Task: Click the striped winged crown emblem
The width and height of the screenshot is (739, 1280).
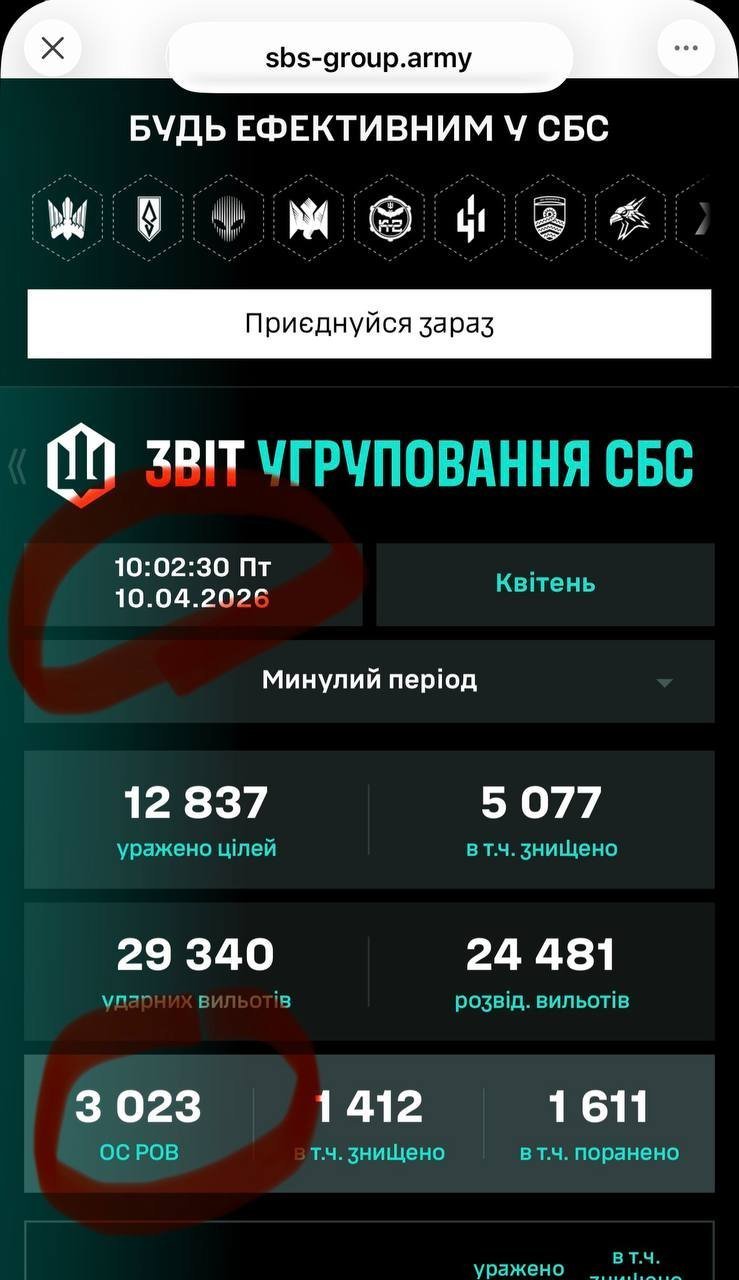Action: pyautogui.click(x=308, y=218)
